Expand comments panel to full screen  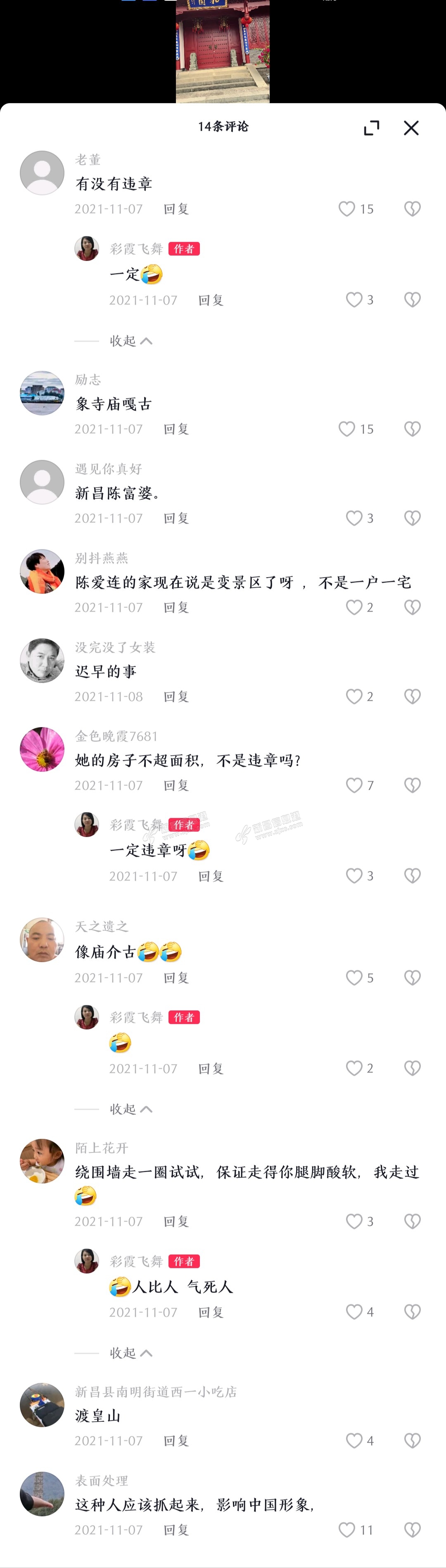[371, 128]
